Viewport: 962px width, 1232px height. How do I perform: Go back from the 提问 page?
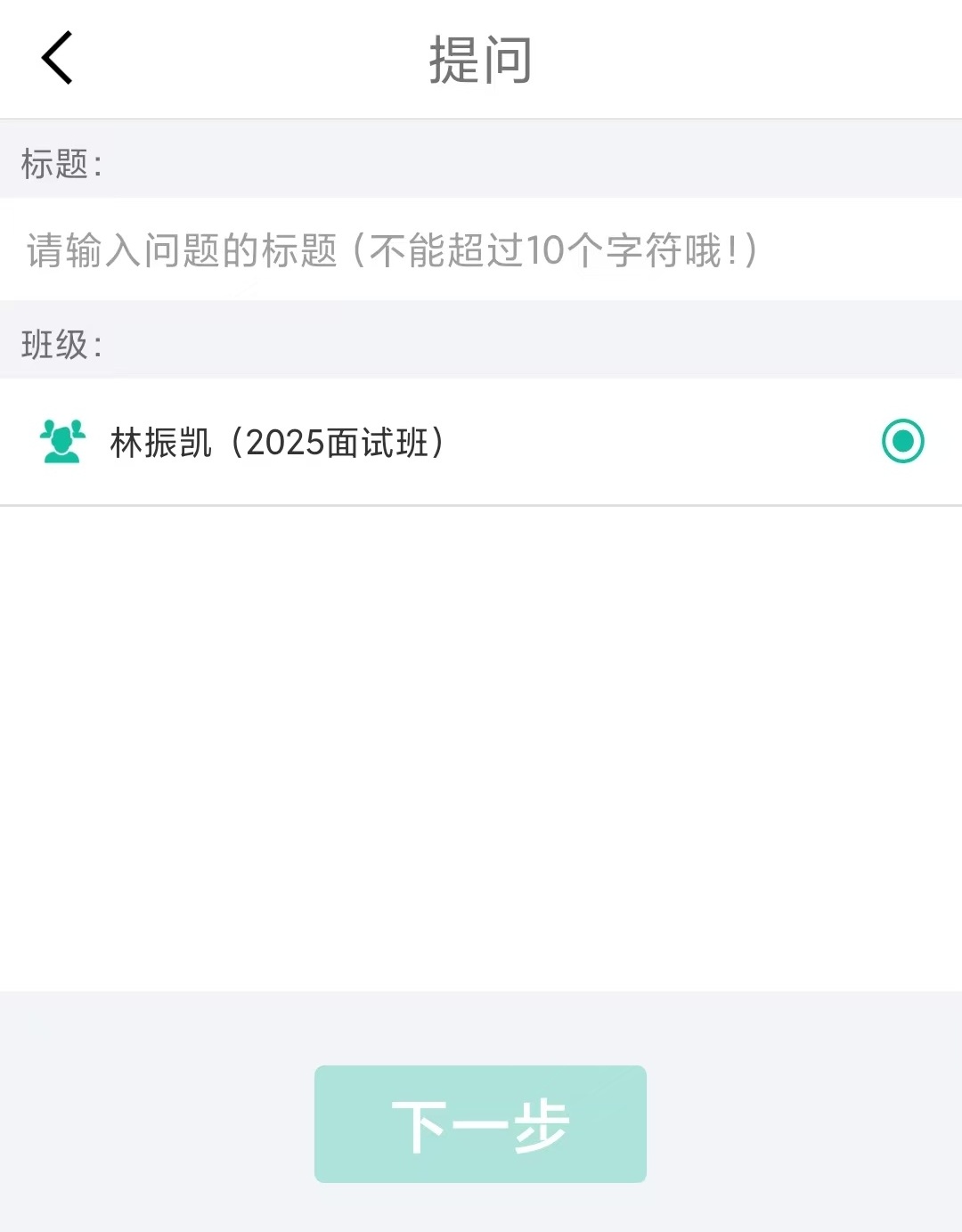(x=58, y=59)
